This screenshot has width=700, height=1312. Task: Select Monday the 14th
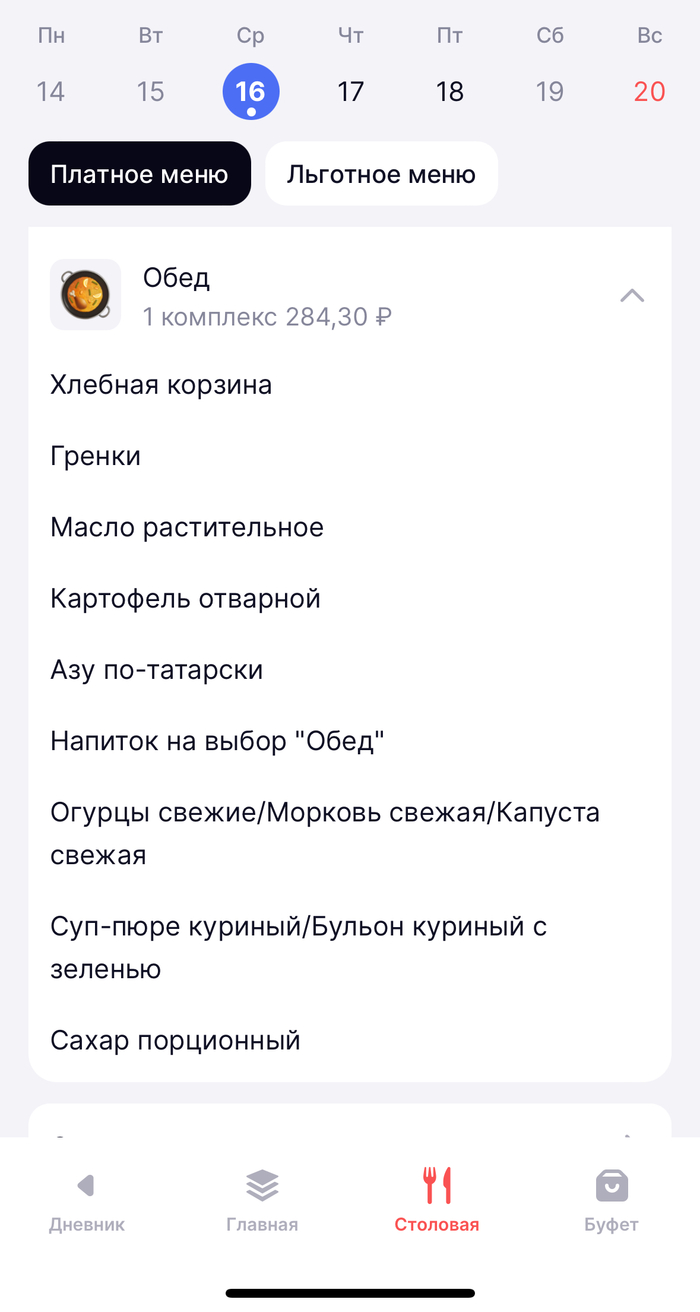coord(51,92)
